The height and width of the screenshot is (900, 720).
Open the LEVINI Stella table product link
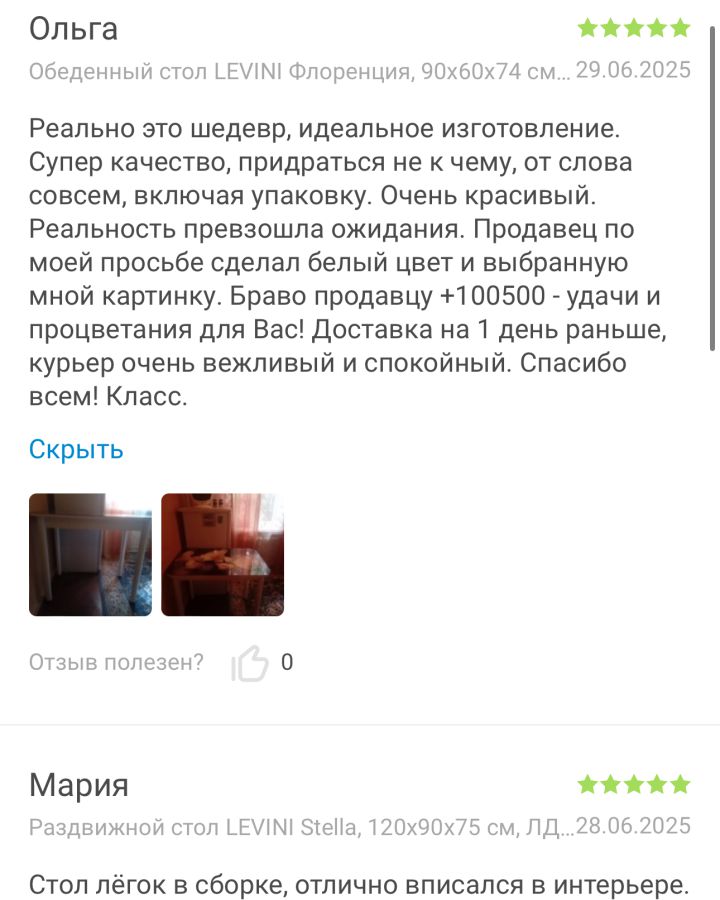(x=301, y=827)
